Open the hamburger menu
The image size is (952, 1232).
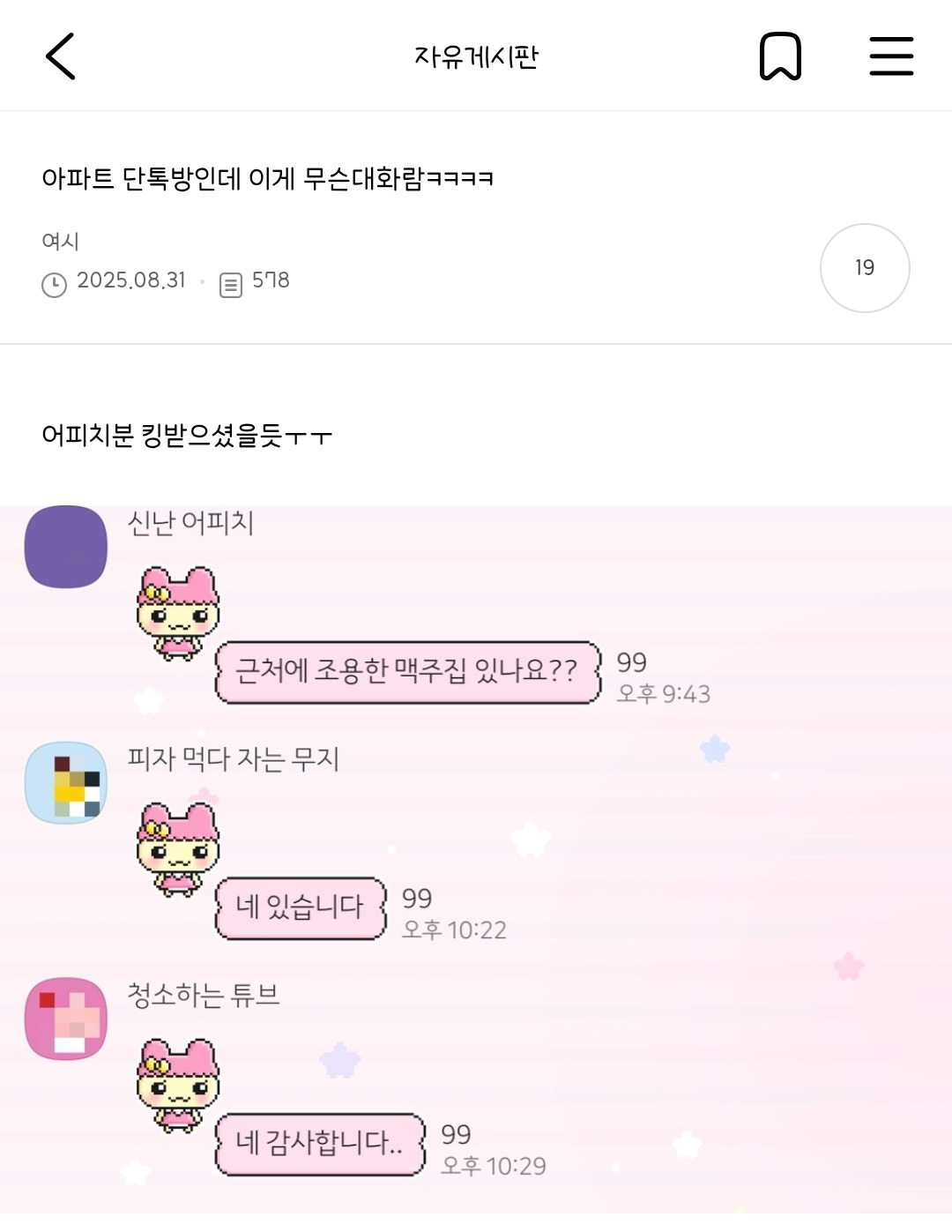pyautogui.click(x=891, y=56)
